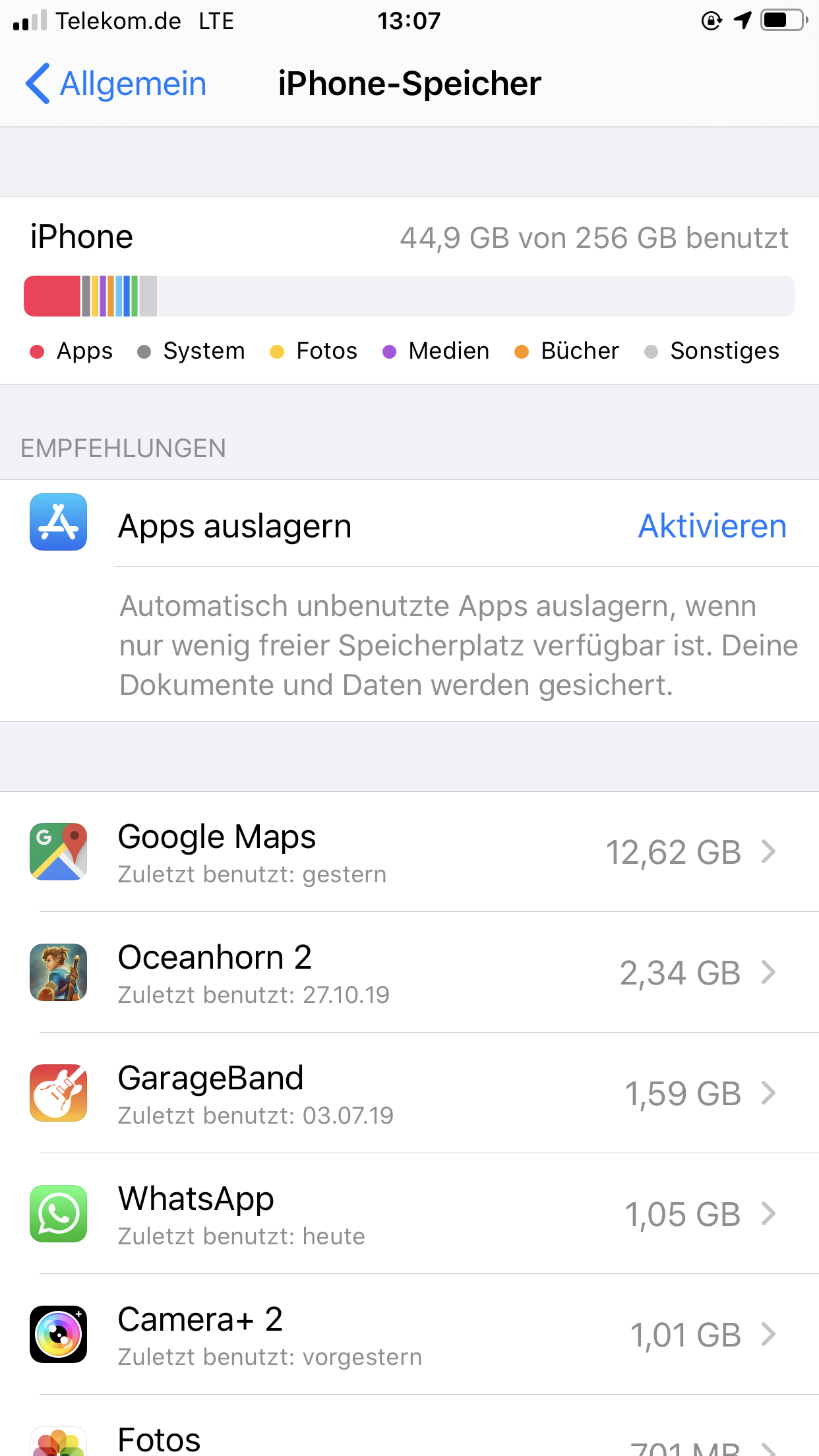Open WhatsApp storage details
The height and width of the screenshot is (1456, 819).
[x=409, y=1214]
